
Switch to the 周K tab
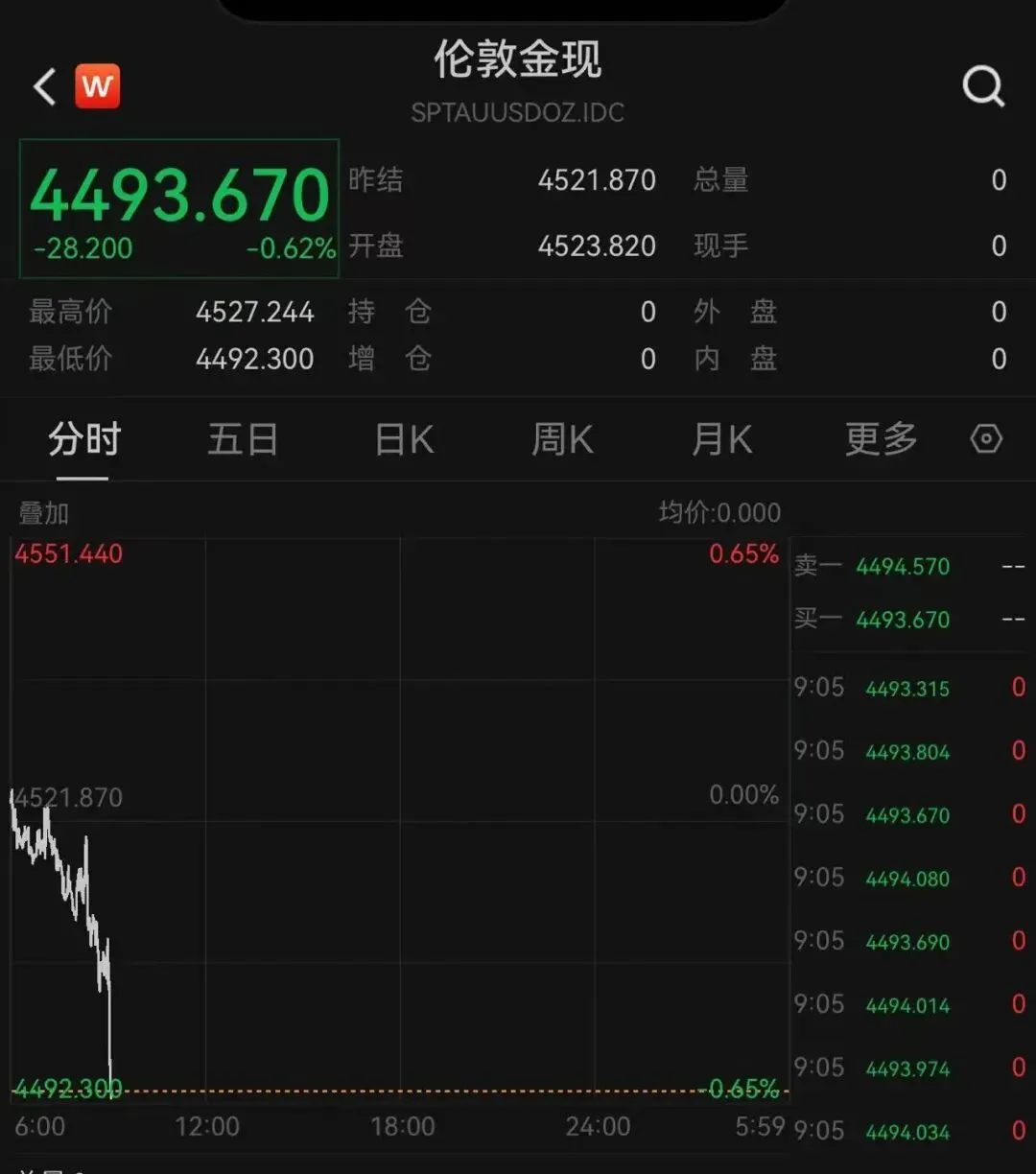click(x=562, y=439)
